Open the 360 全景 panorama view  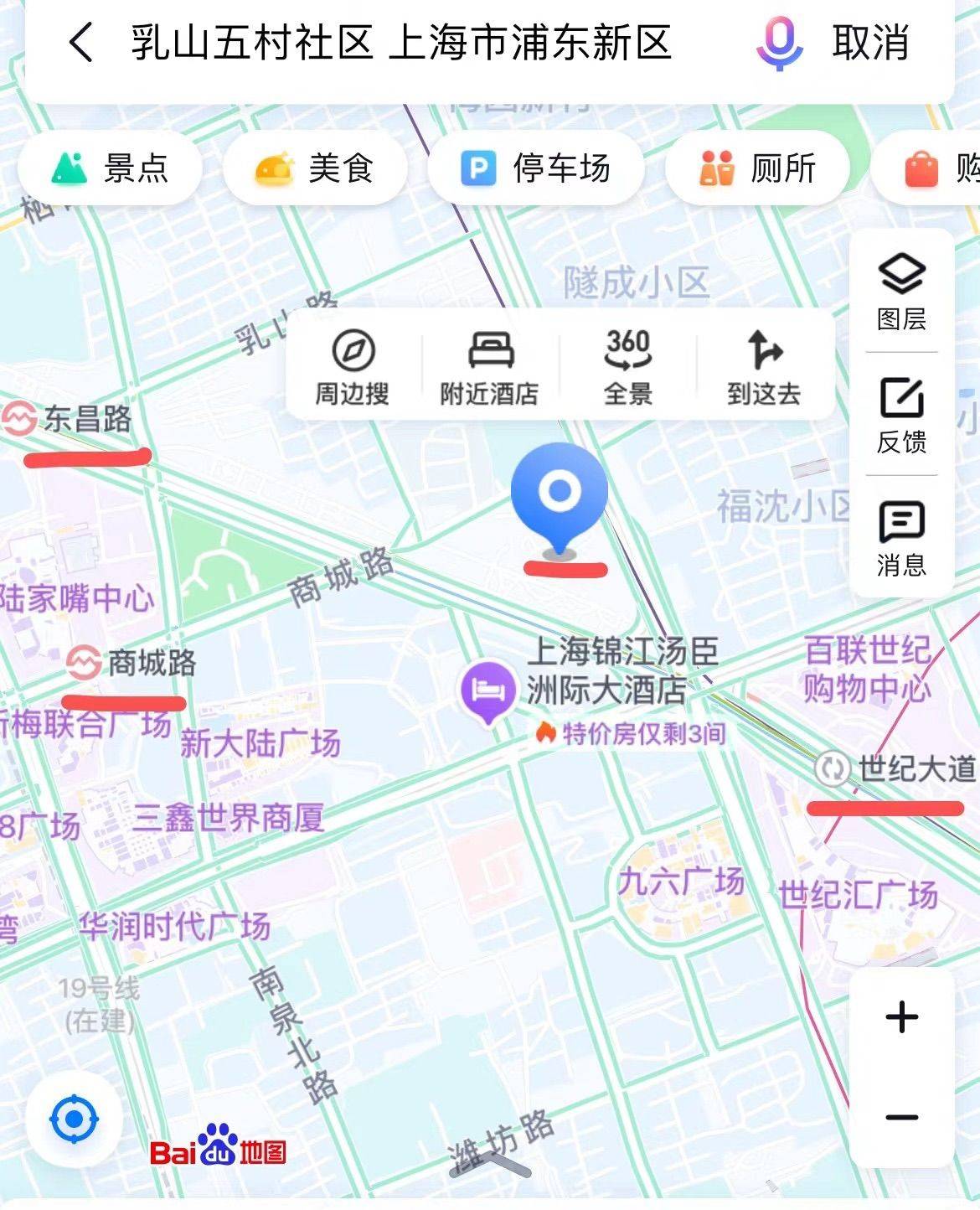click(627, 366)
